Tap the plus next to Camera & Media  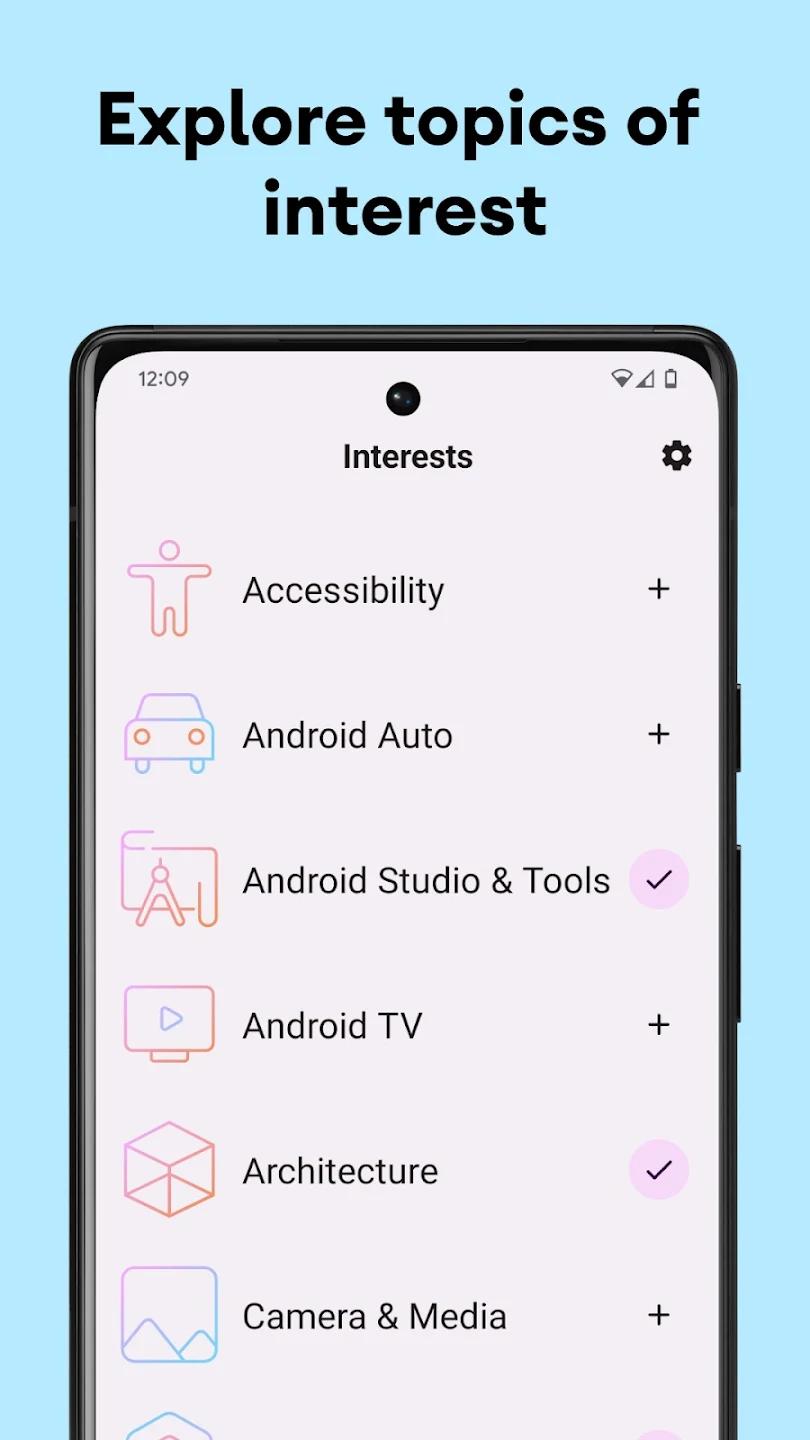tap(659, 1316)
